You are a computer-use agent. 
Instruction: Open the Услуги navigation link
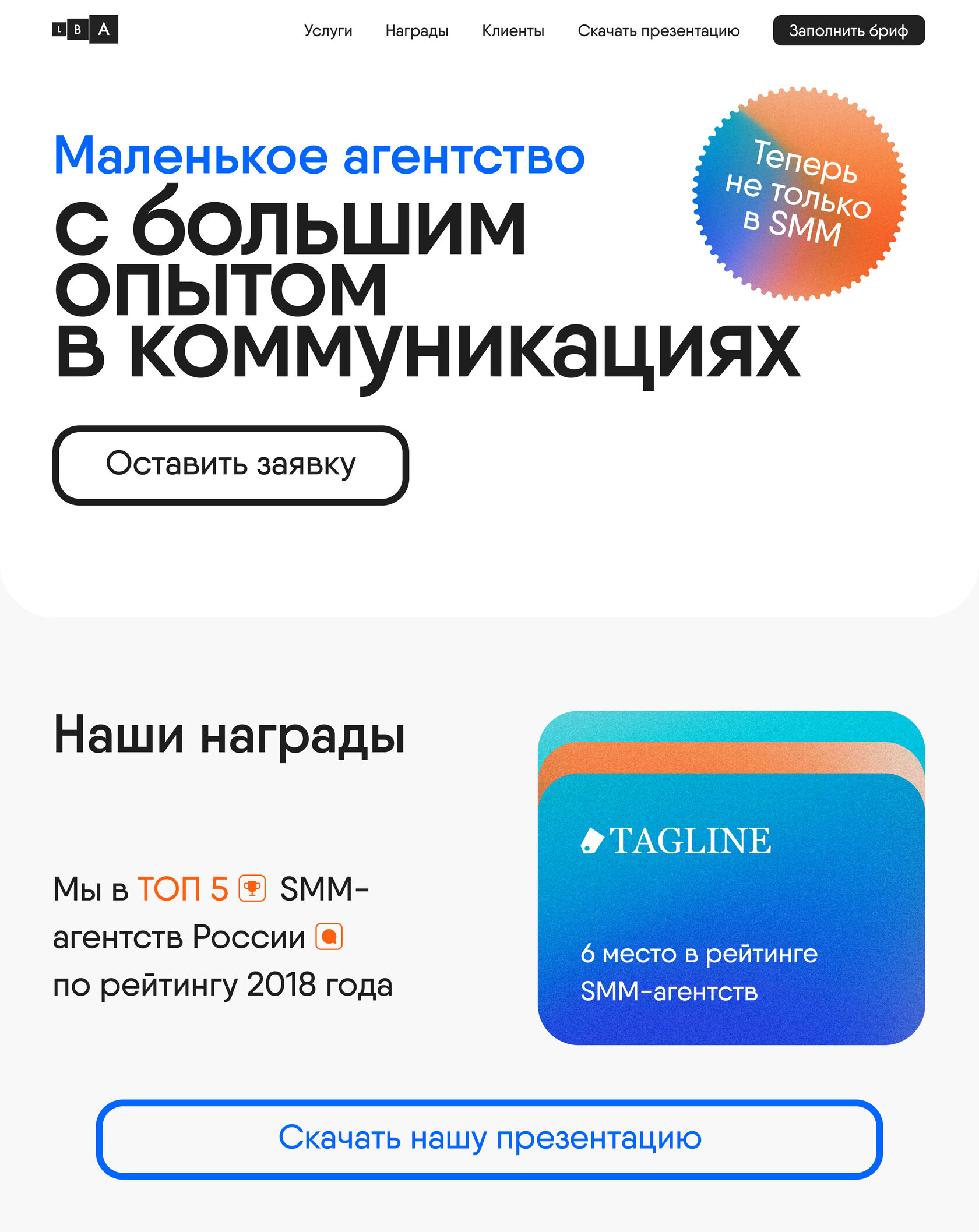[x=328, y=31]
